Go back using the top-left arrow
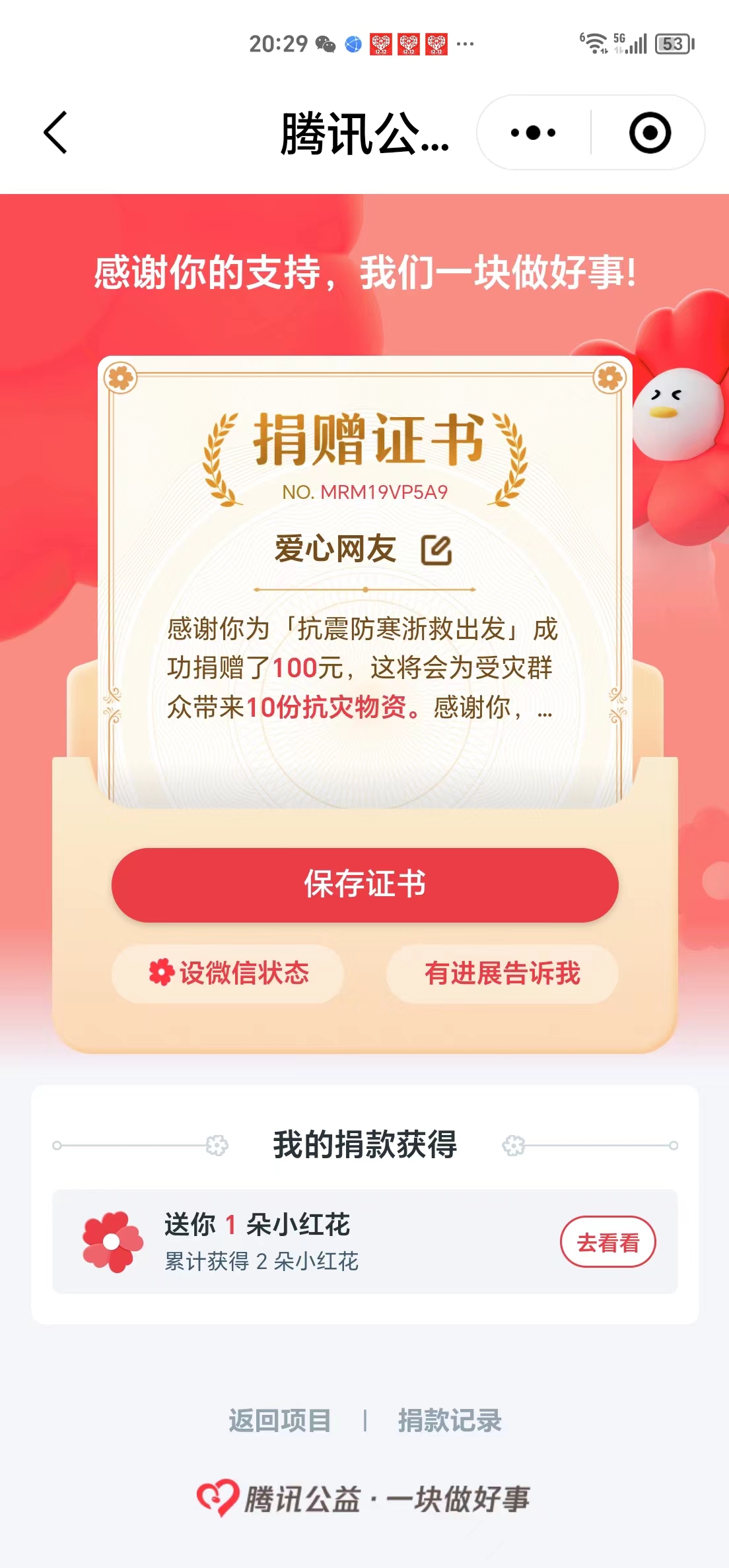This screenshot has width=729, height=1568. 55,133
